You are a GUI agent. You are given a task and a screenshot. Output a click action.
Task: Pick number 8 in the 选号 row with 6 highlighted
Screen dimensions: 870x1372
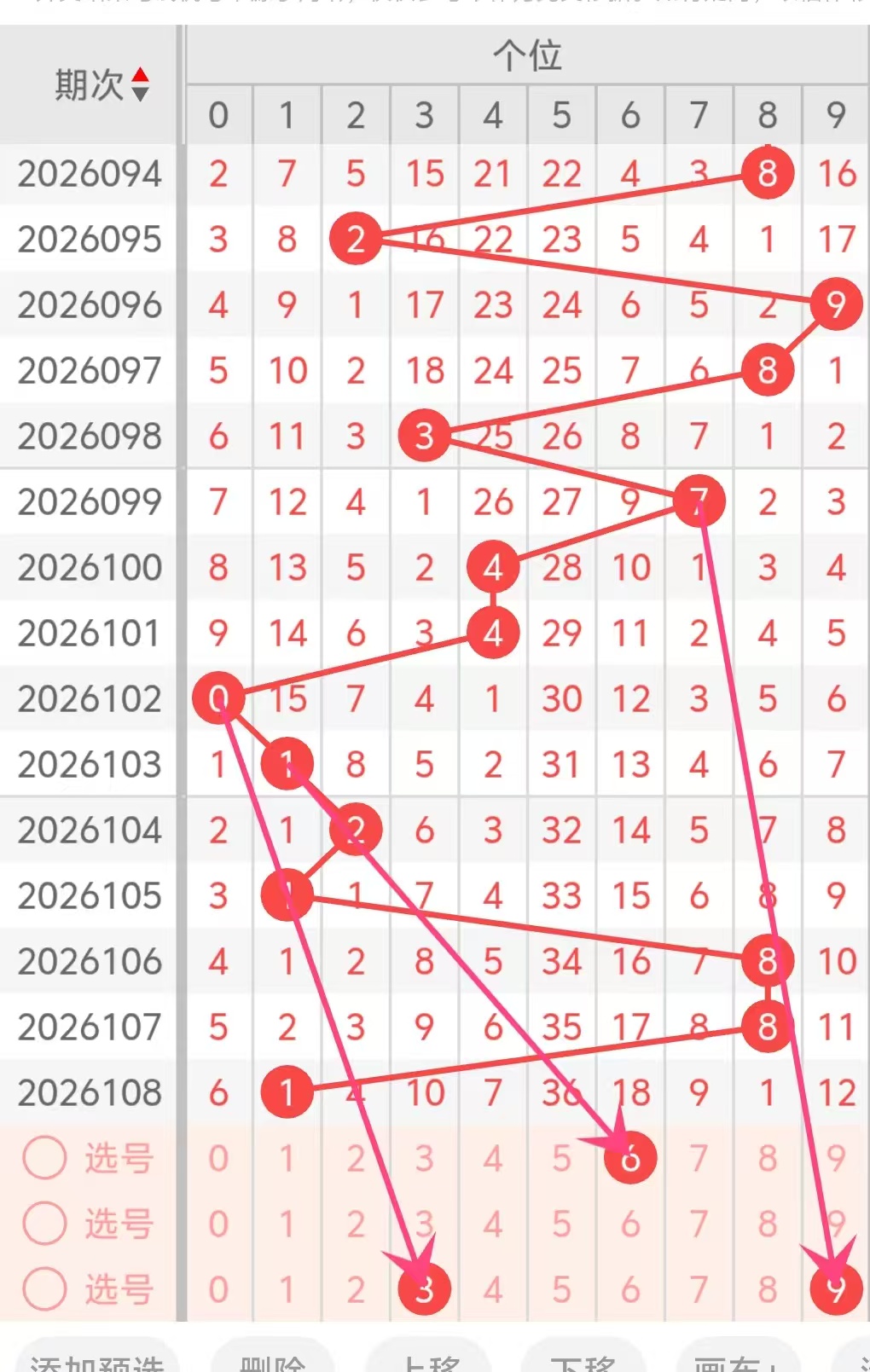click(x=767, y=1157)
